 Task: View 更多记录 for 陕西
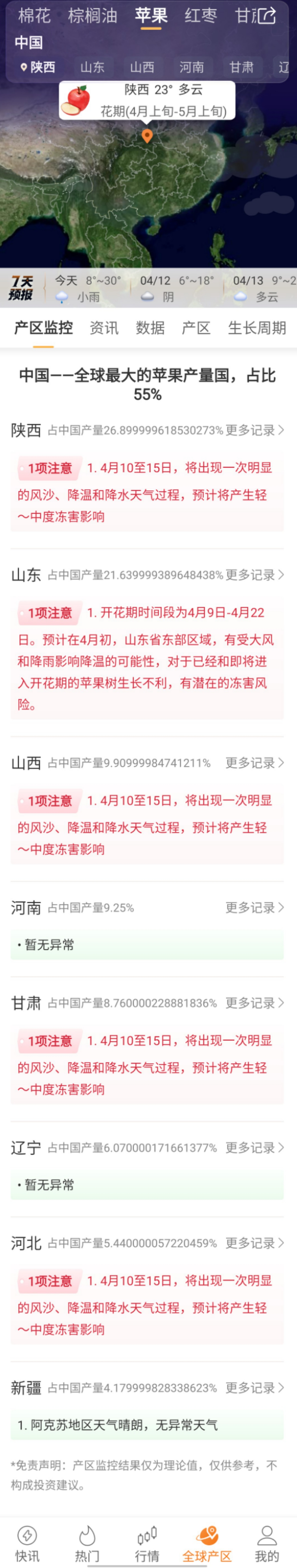click(254, 430)
